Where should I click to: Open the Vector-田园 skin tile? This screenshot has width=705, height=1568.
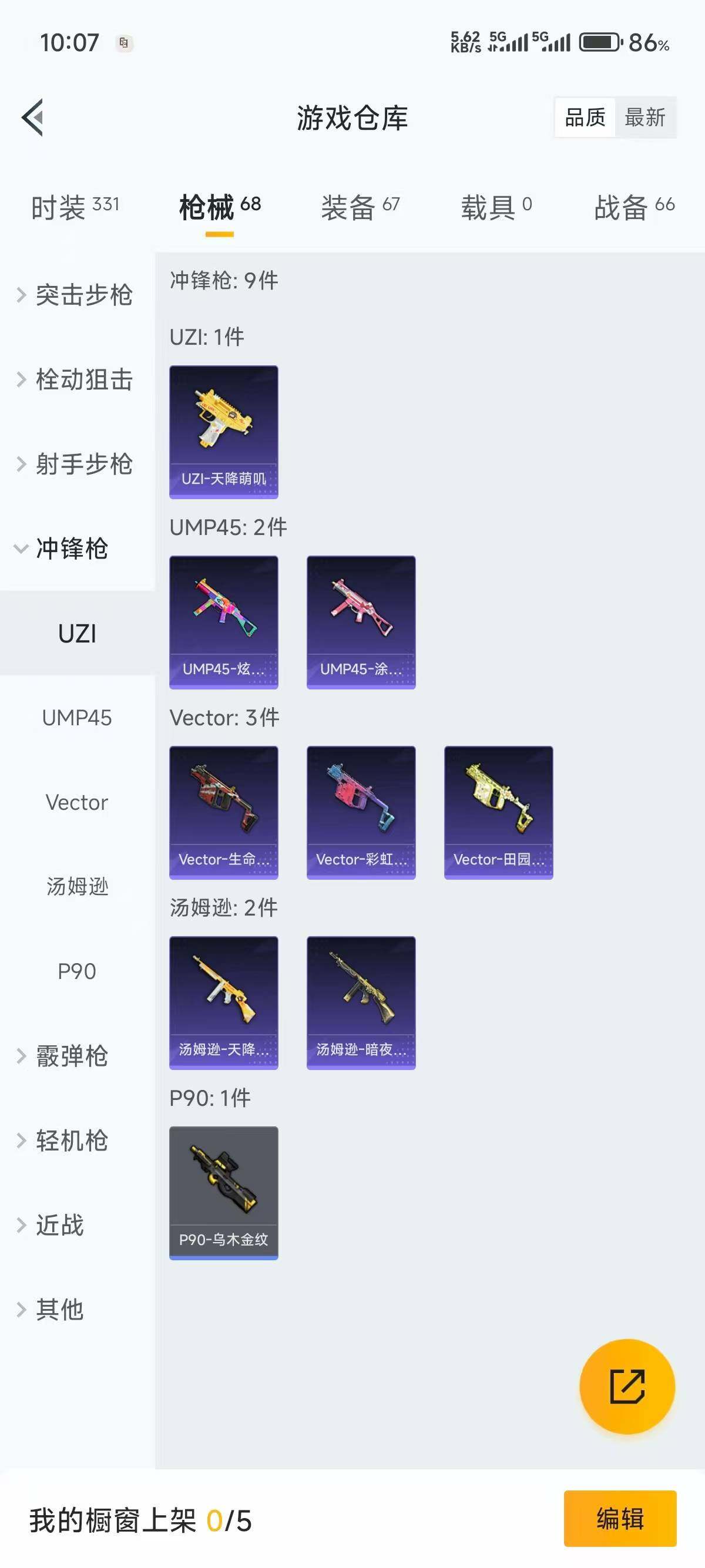(x=499, y=812)
